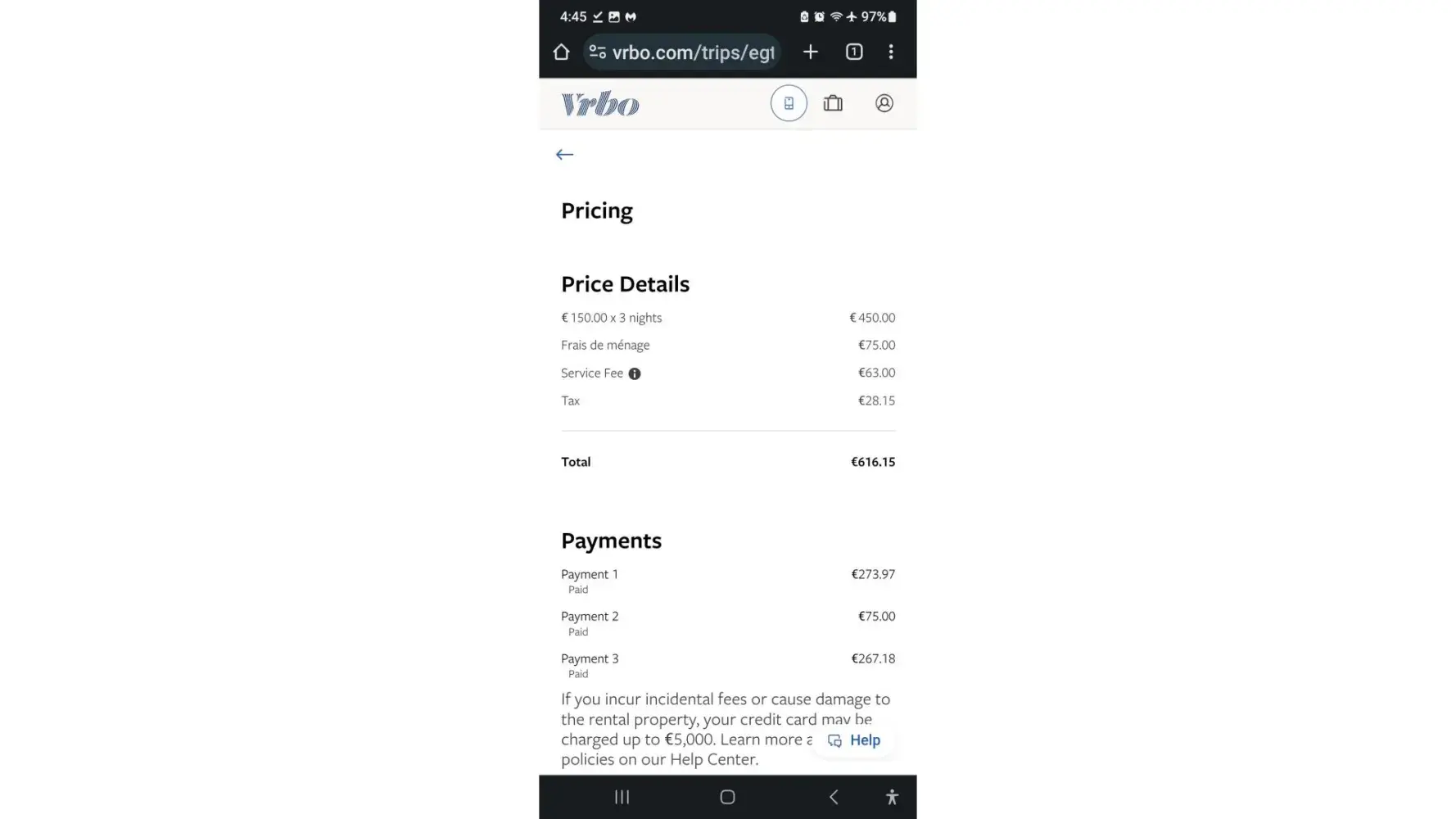This screenshot has width=1456, height=819.
Task: Open the Trips suitcase icon
Action: 833,103
